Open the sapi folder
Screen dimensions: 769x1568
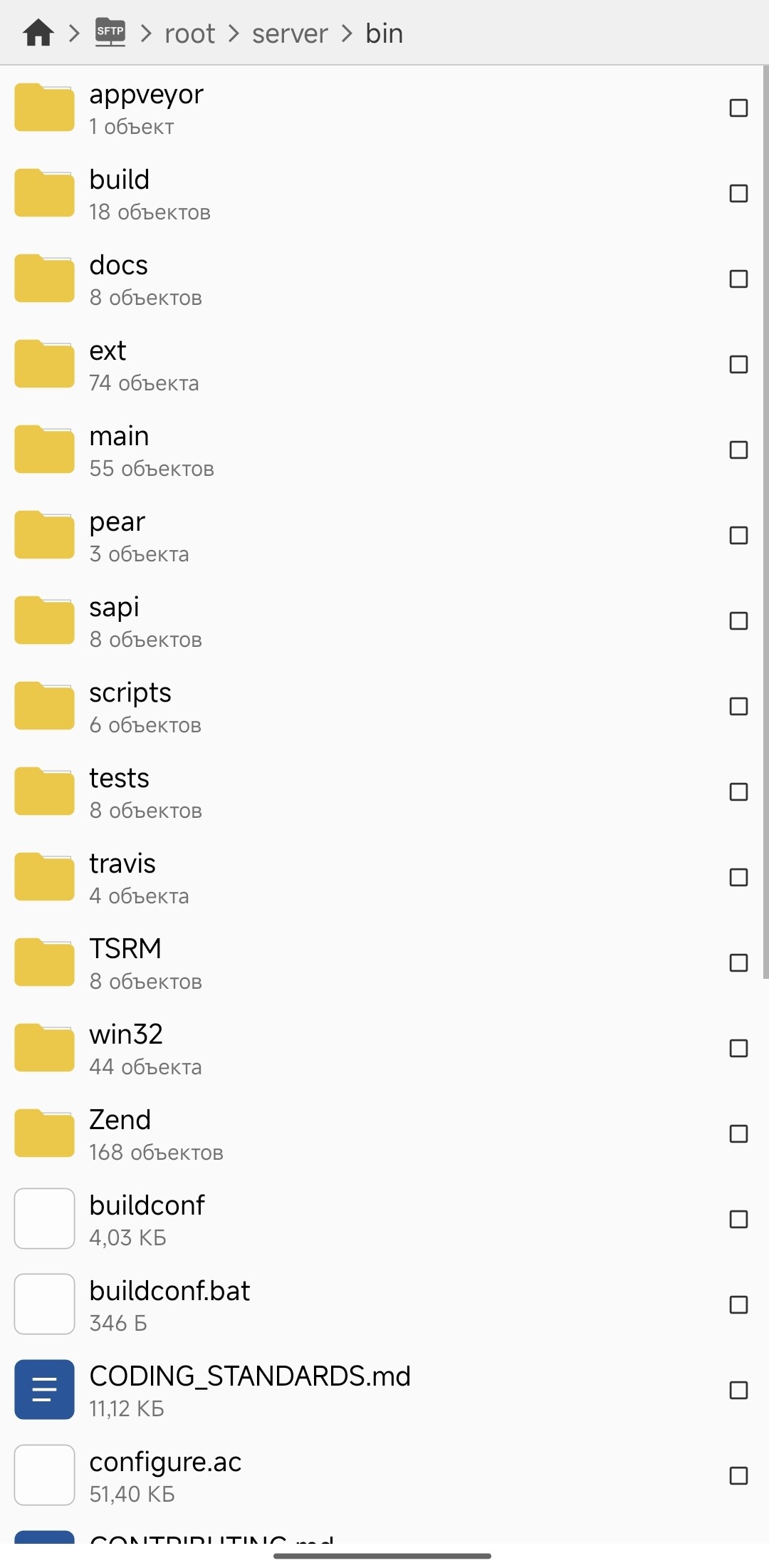tap(384, 621)
